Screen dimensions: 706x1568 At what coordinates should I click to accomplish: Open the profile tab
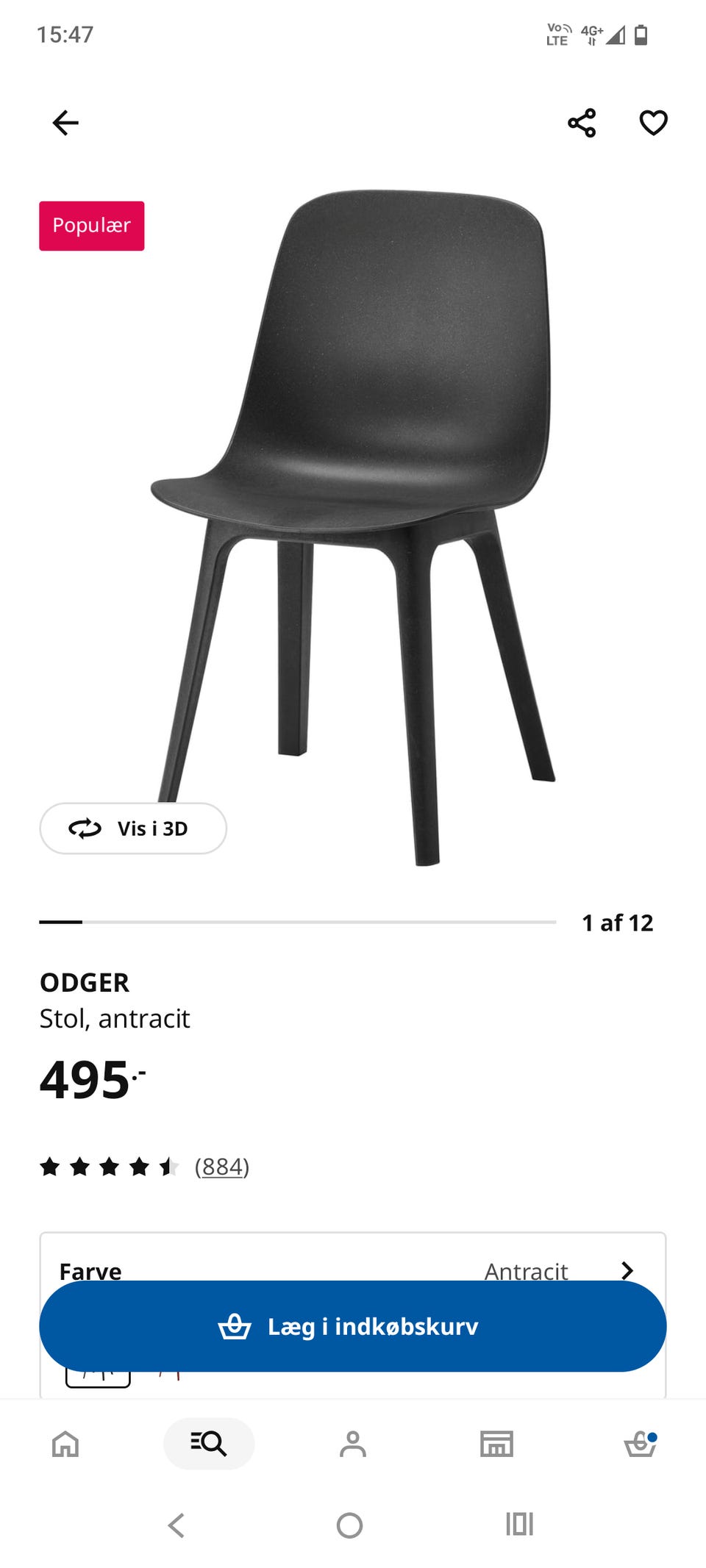click(353, 1444)
